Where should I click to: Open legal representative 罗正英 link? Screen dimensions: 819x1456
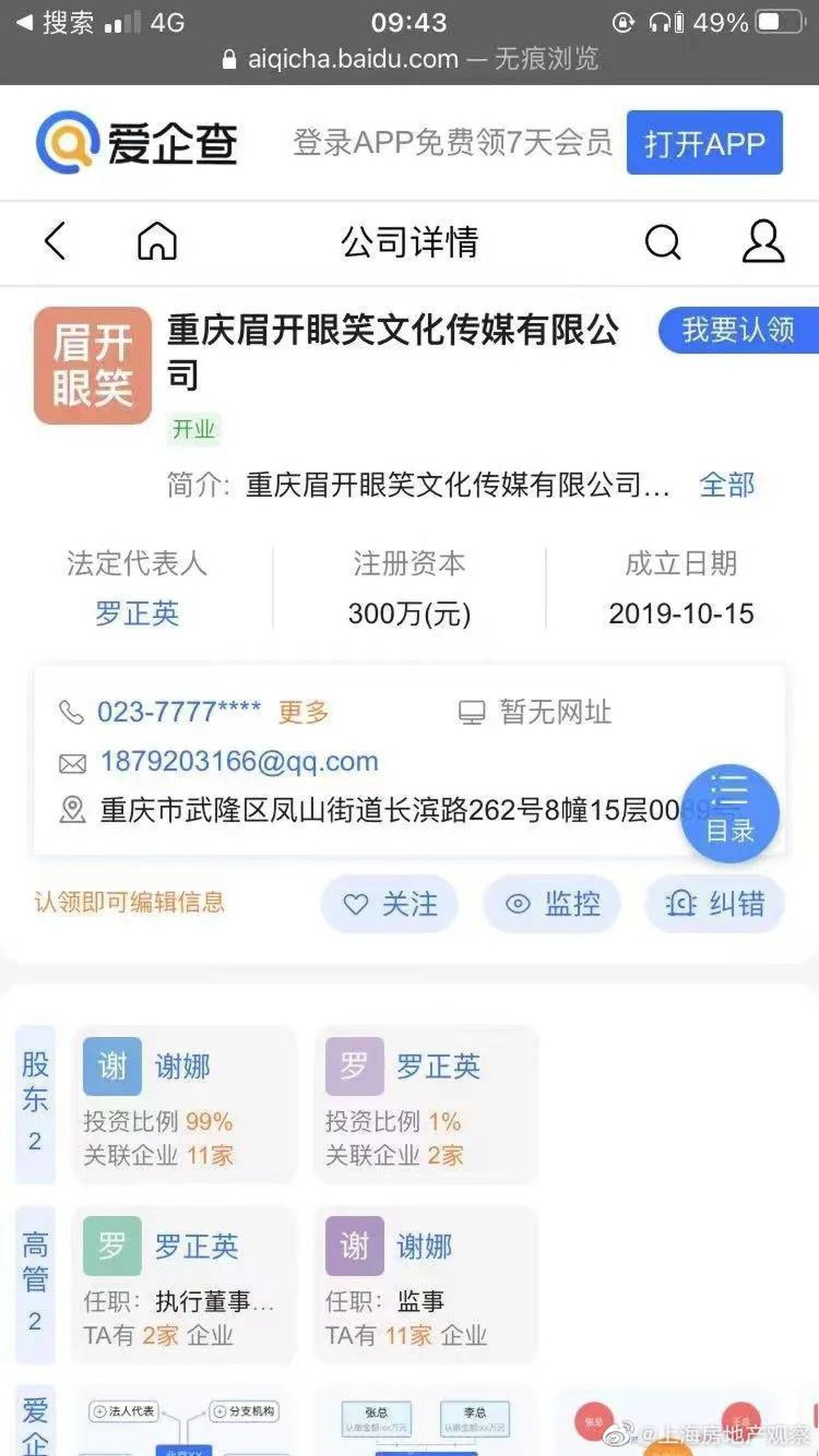(136, 614)
